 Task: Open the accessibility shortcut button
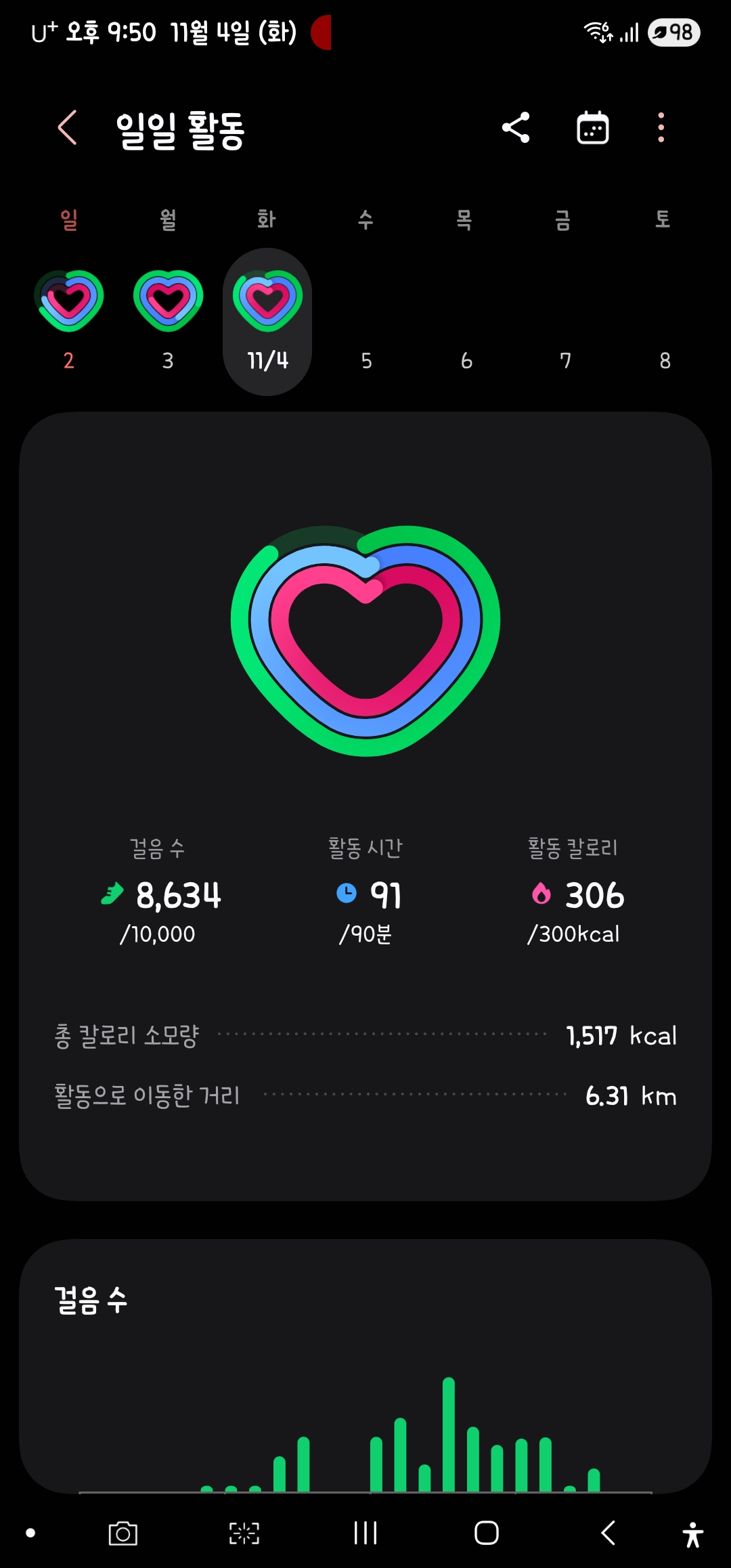[x=693, y=1534]
